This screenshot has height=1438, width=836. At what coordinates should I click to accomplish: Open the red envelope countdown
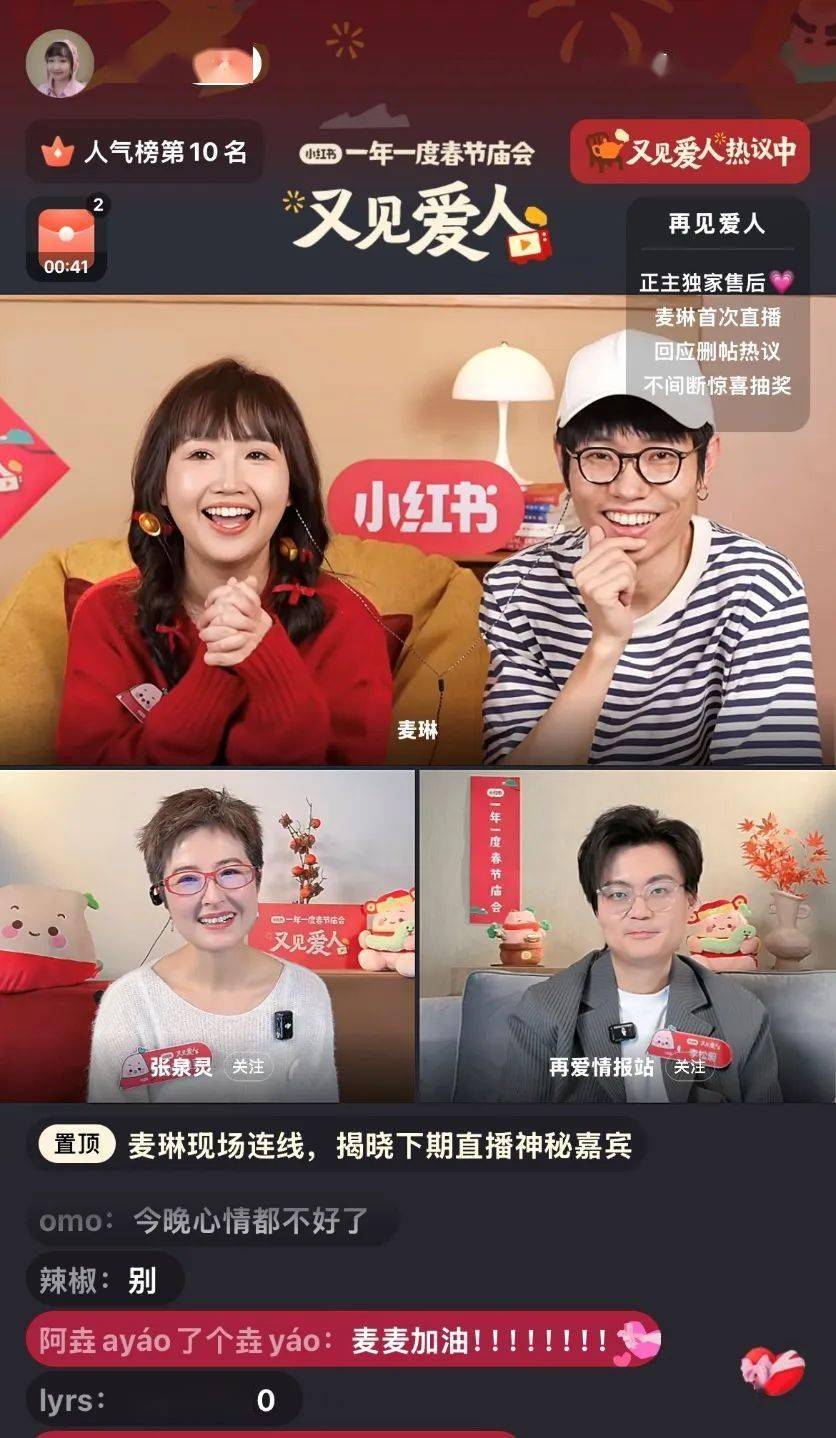click(66, 240)
